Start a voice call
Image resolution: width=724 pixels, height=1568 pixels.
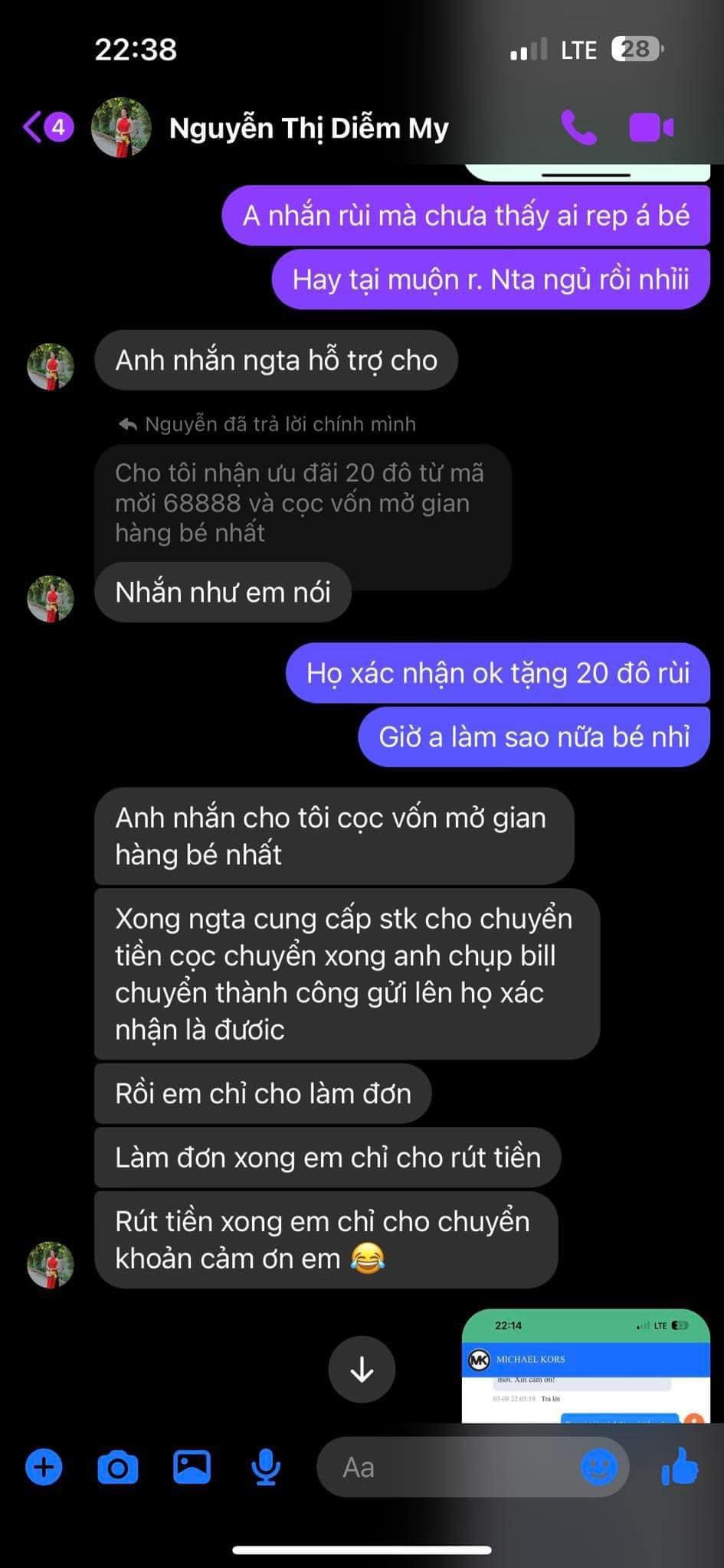(578, 128)
